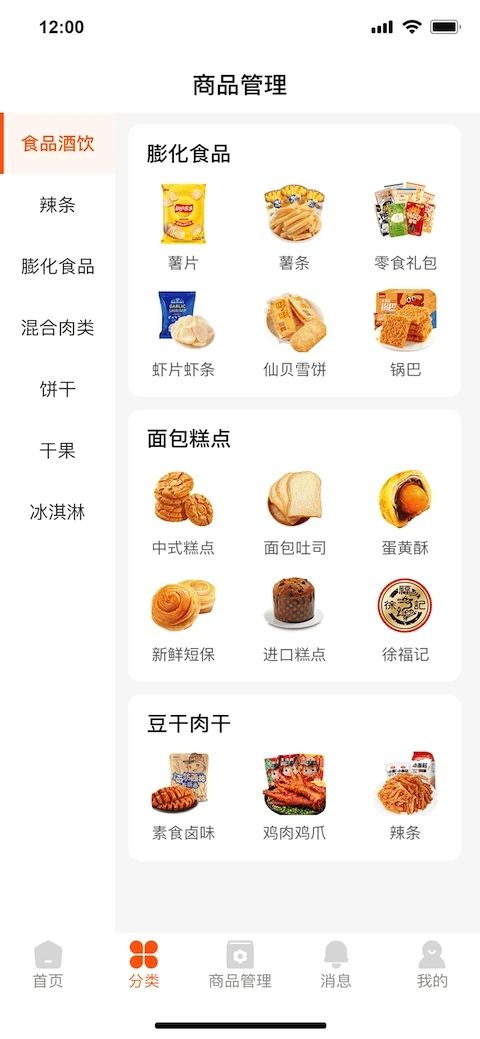Open the 薯条 product tile

[x=294, y=227]
